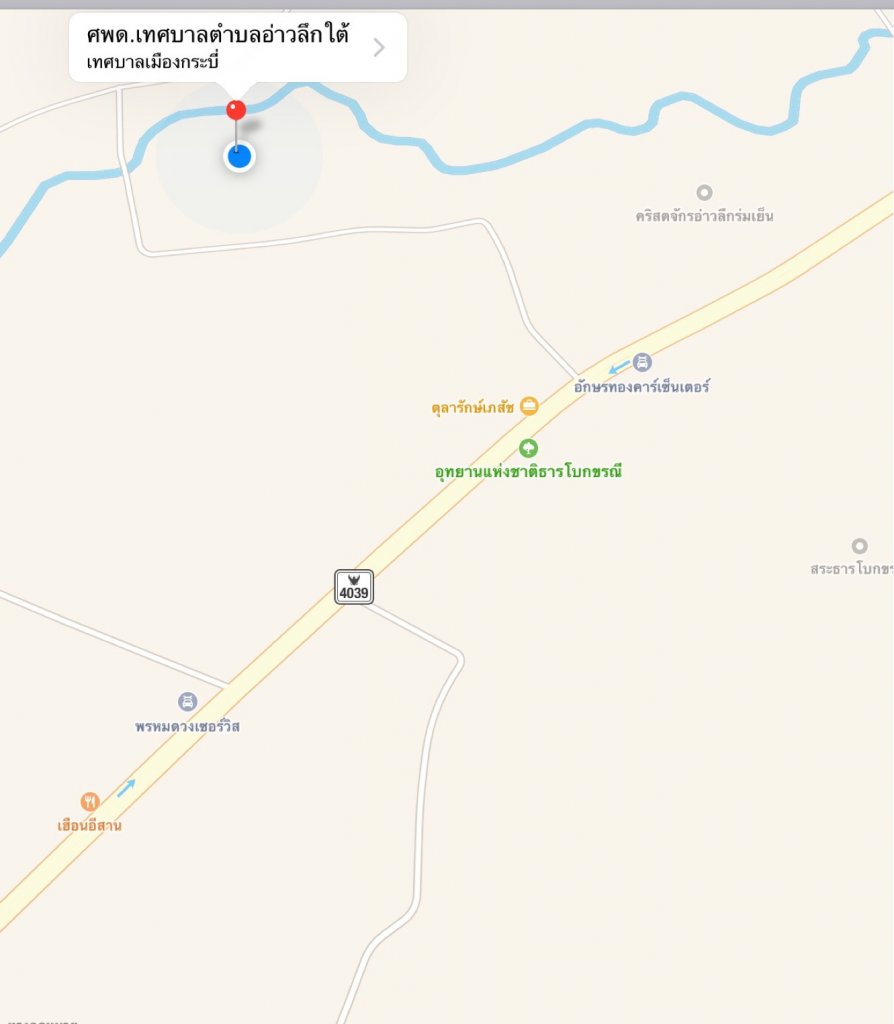Screen dimensions: 894x1024
Task: Select อุทยานแห่งชาติธารโบกขรณี park marker
Action: coord(528,448)
